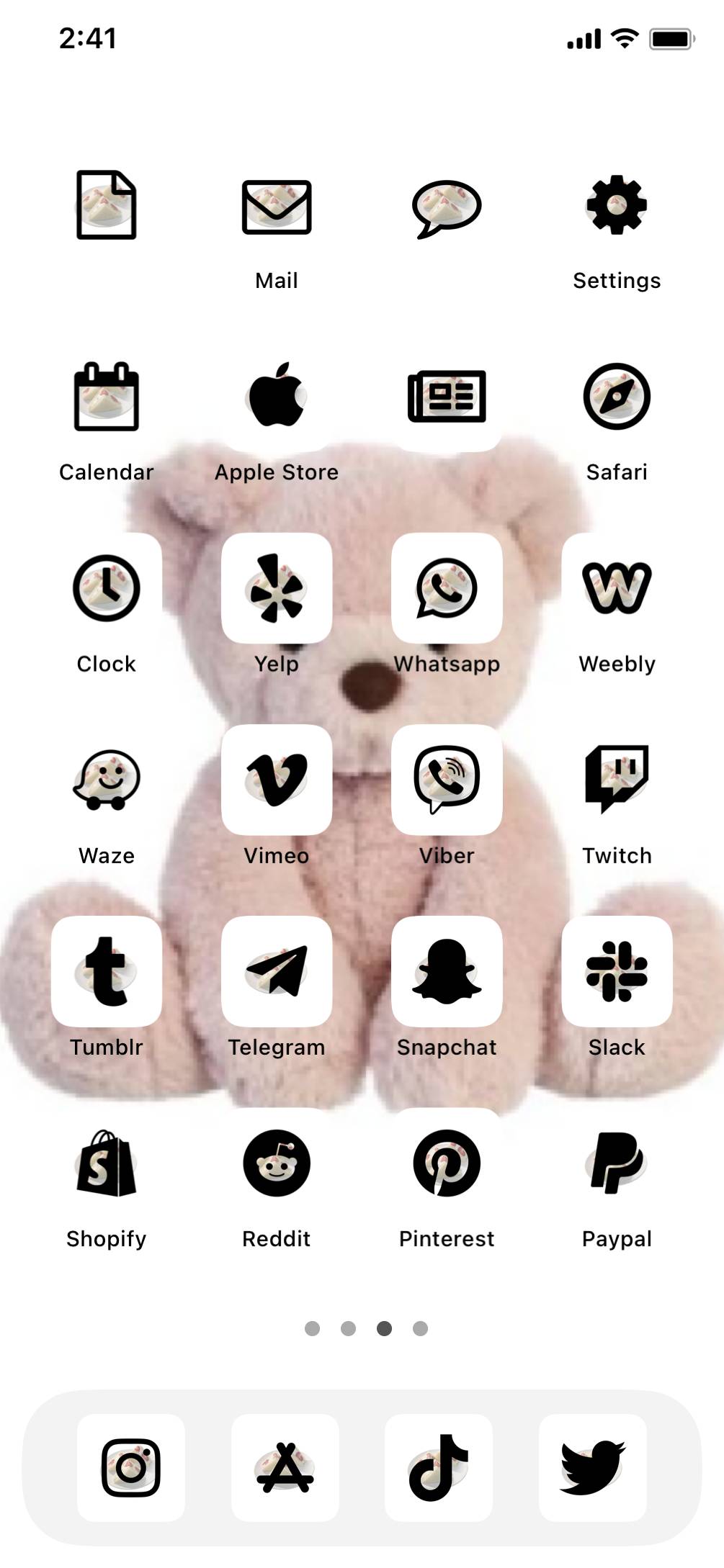This screenshot has width=724, height=1568.
Task: Open the Weebly app
Action: (x=617, y=588)
